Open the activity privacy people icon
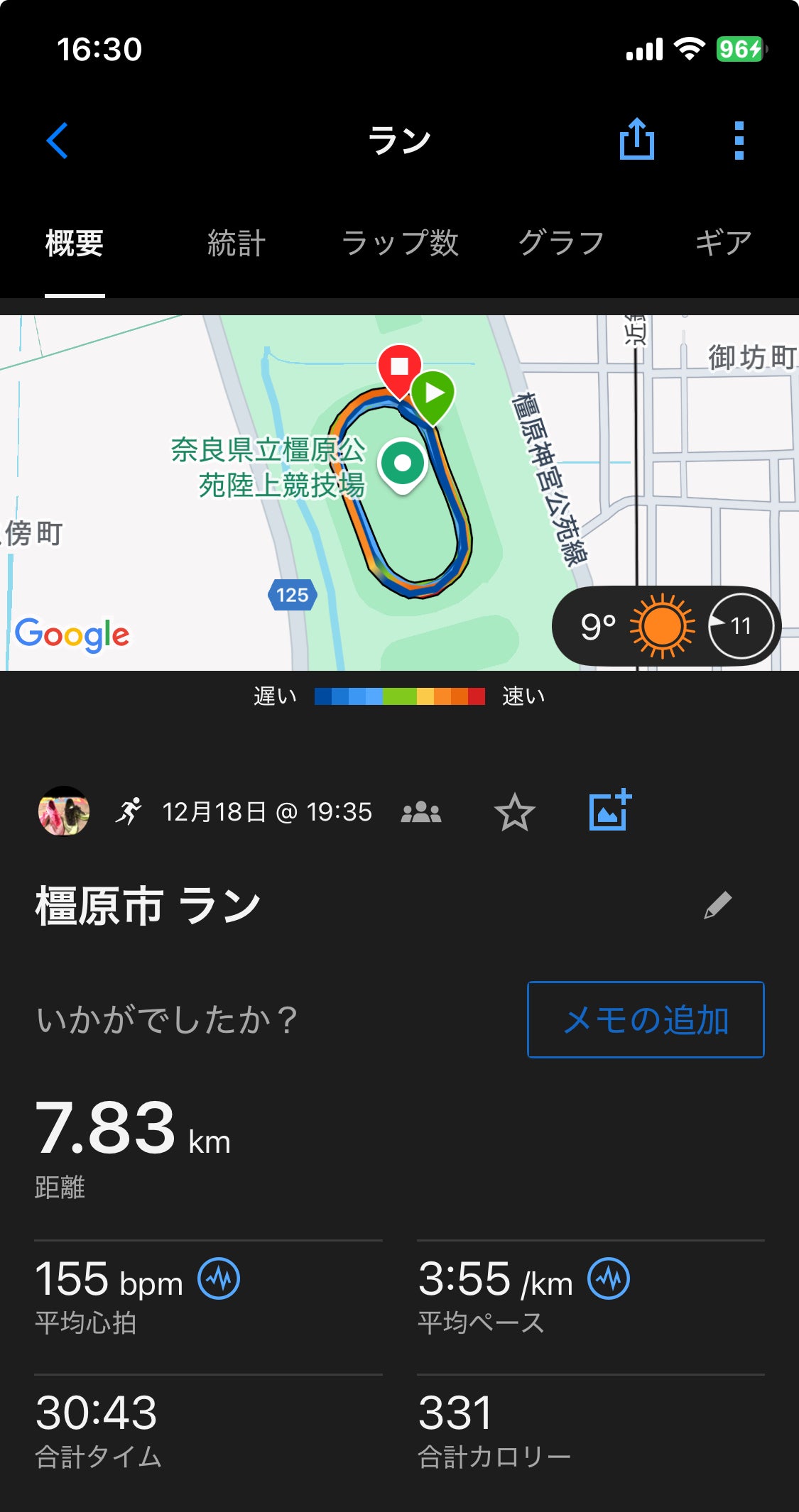Image resolution: width=799 pixels, height=1512 pixels. click(x=421, y=812)
